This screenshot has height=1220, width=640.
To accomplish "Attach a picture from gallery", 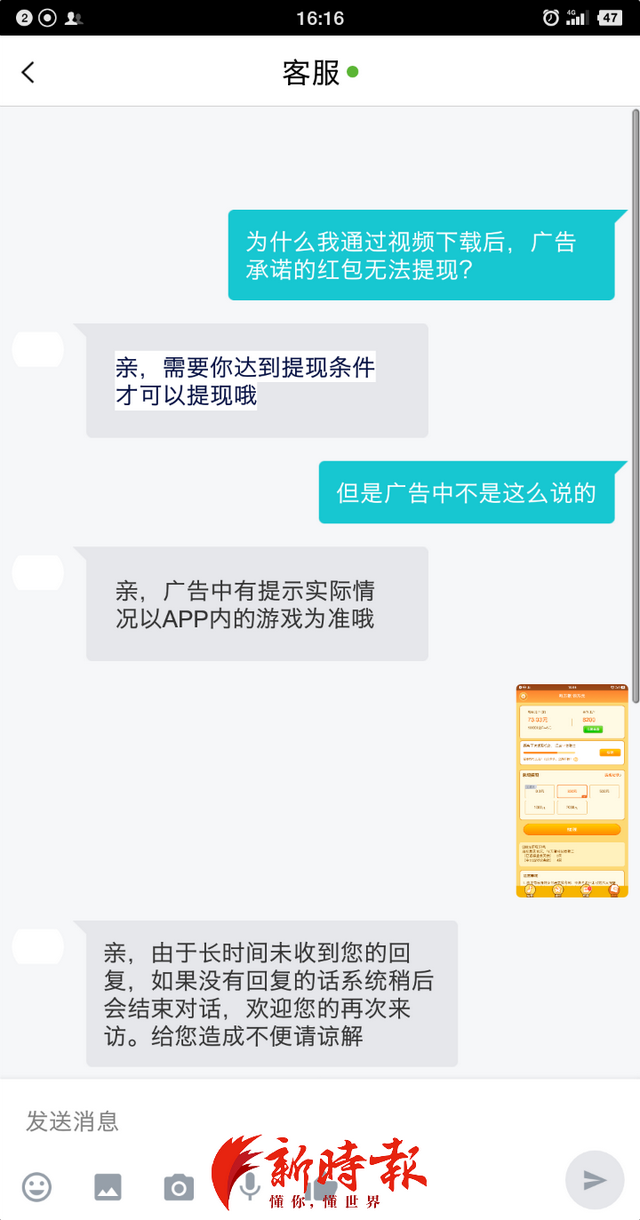I will pos(108,1187).
